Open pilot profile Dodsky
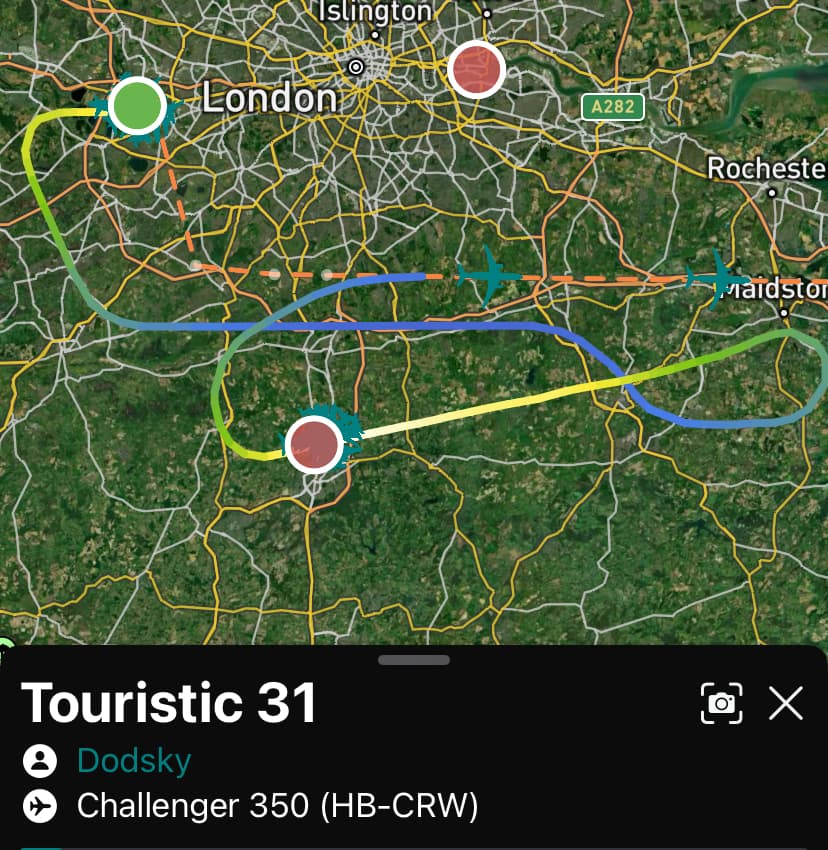This screenshot has height=850, width=828. (134, 761)
